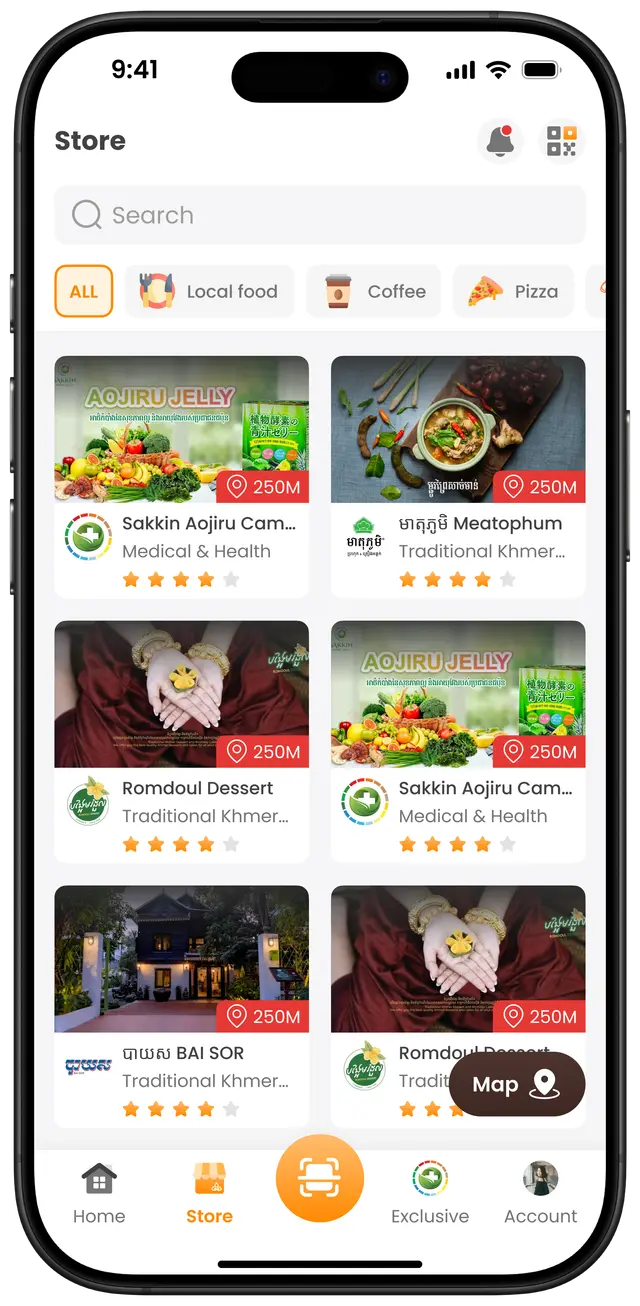Open the center scan button
The image size is (640, 1306).
click(320, 1178)
